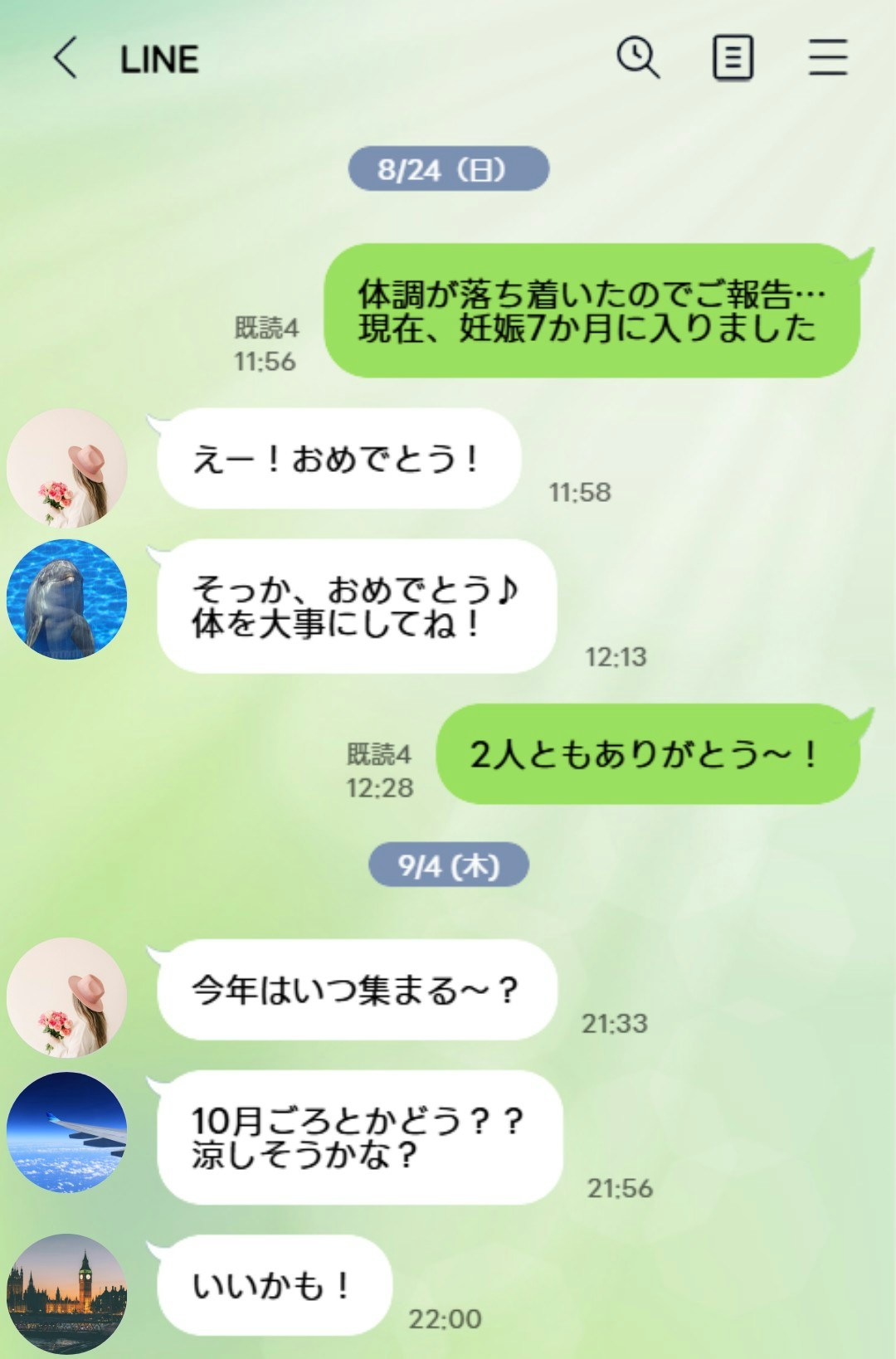
Task: Search within this chat
Action: 637,58
